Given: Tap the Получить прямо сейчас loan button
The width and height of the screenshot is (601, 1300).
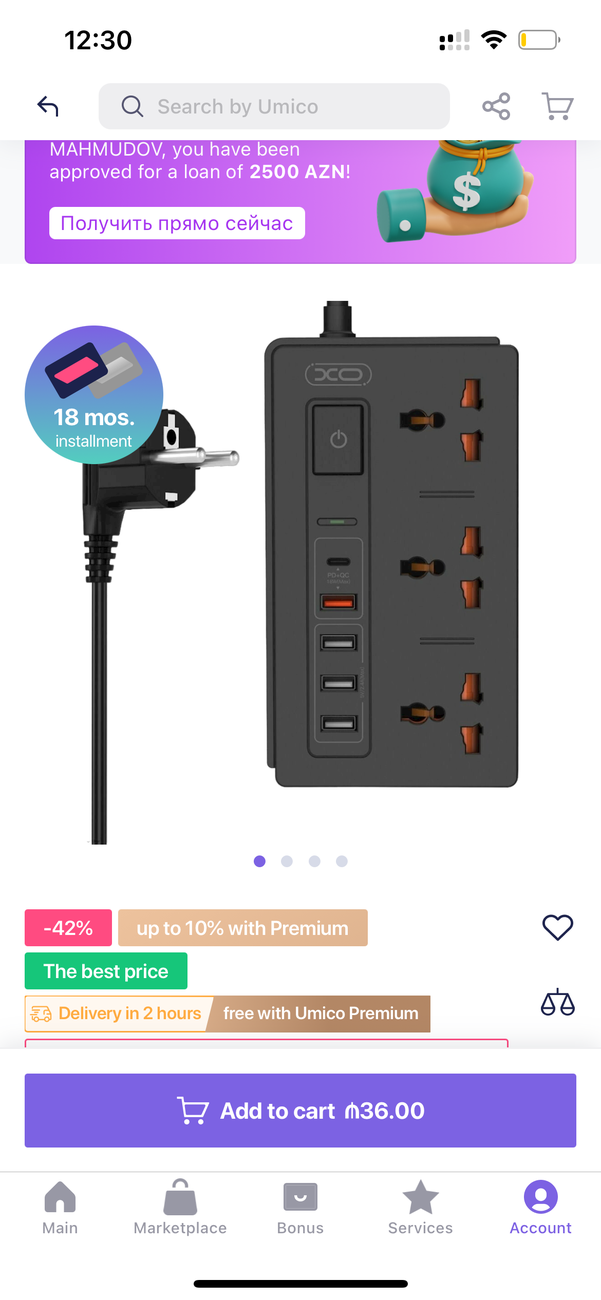Looking at the screenshot, I should pyautogui.click(x=177, y=223).
